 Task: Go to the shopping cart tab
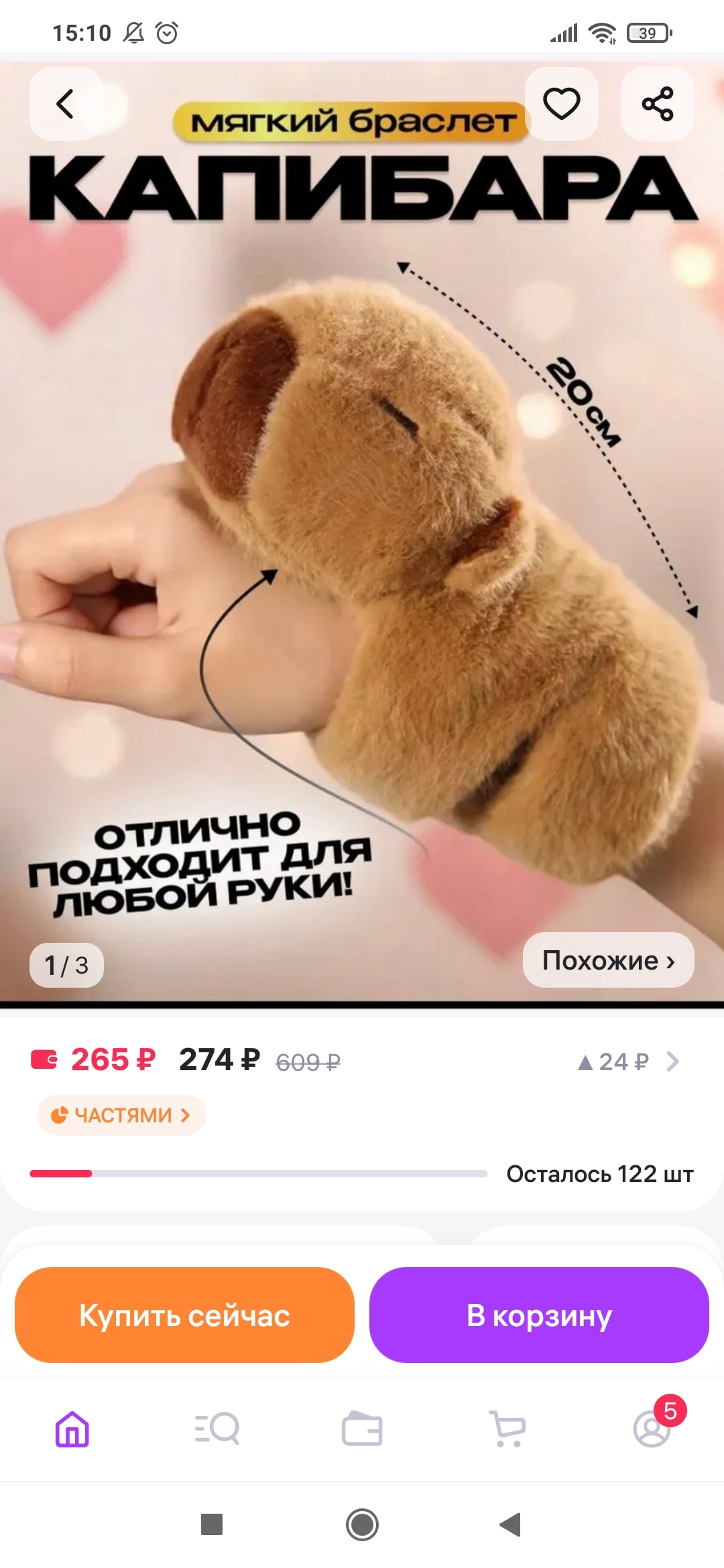(507, 1429)
